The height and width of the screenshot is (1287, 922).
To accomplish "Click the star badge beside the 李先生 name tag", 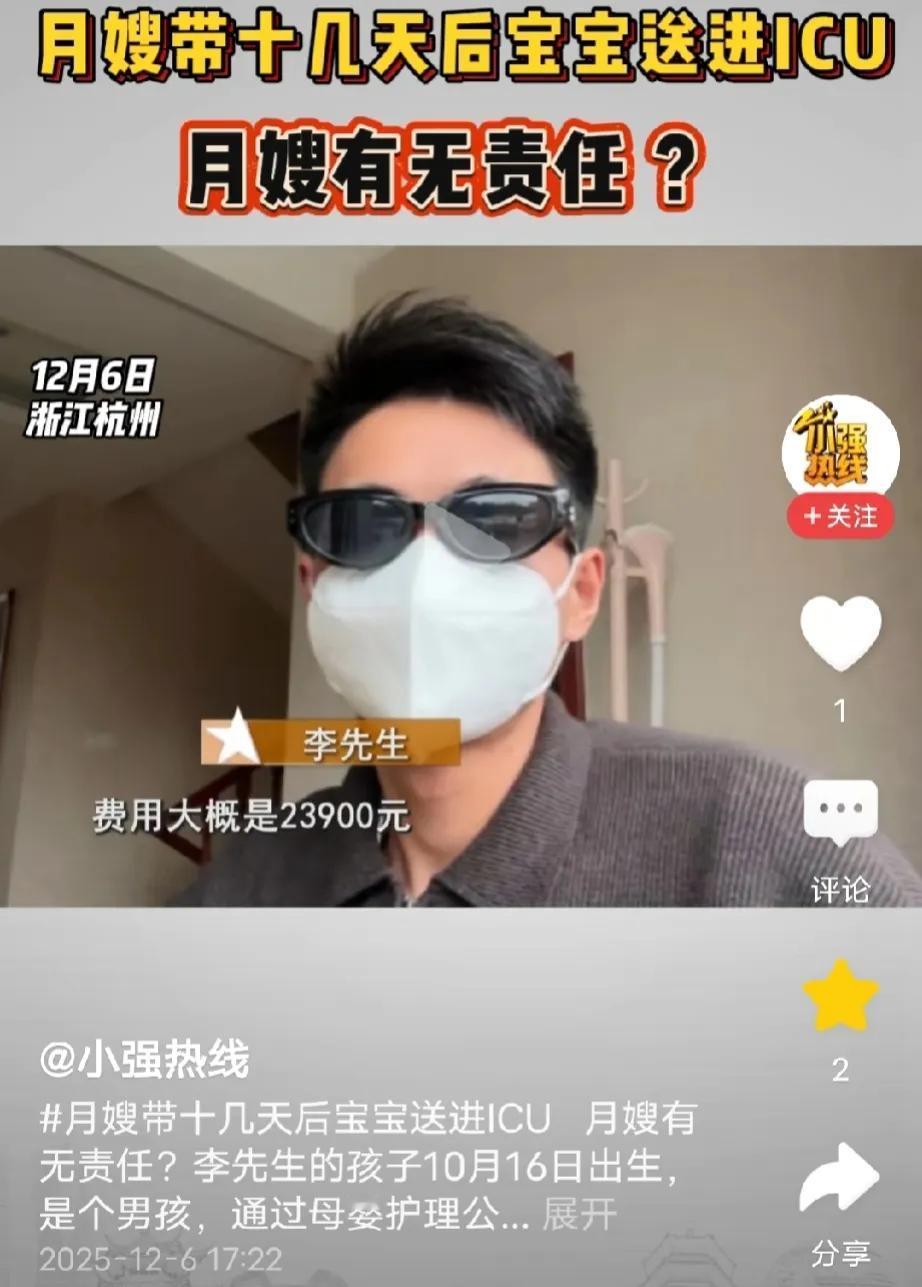I will point(235,741).
